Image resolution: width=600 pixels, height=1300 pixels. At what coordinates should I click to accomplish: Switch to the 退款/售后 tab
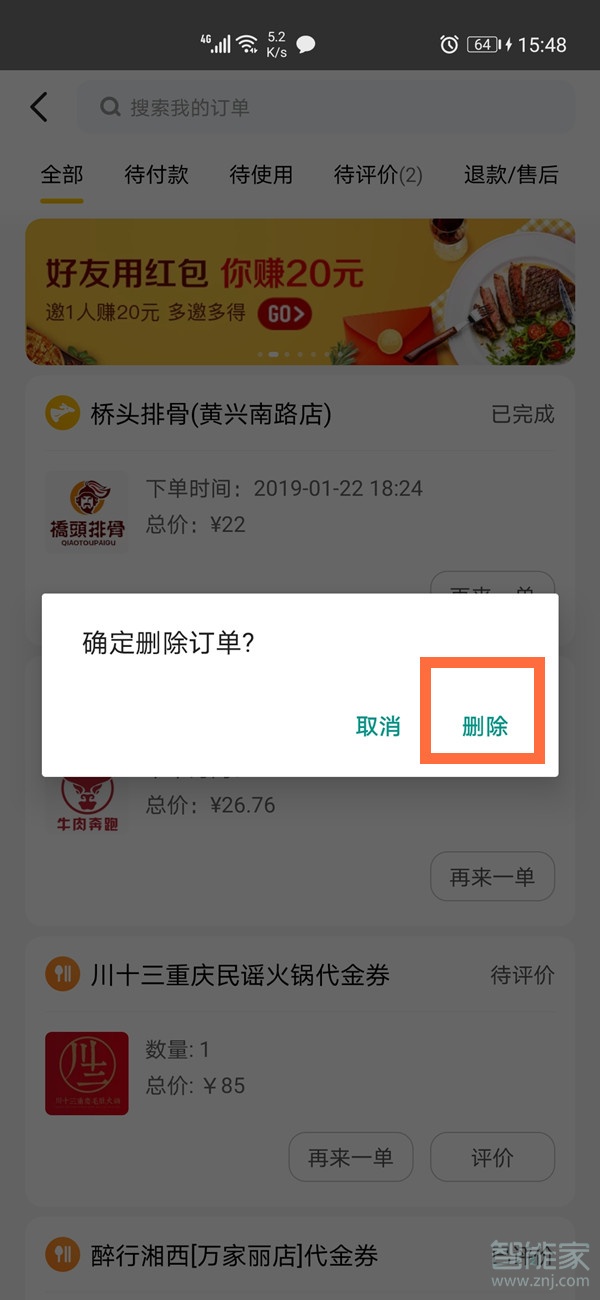point(510,175)
